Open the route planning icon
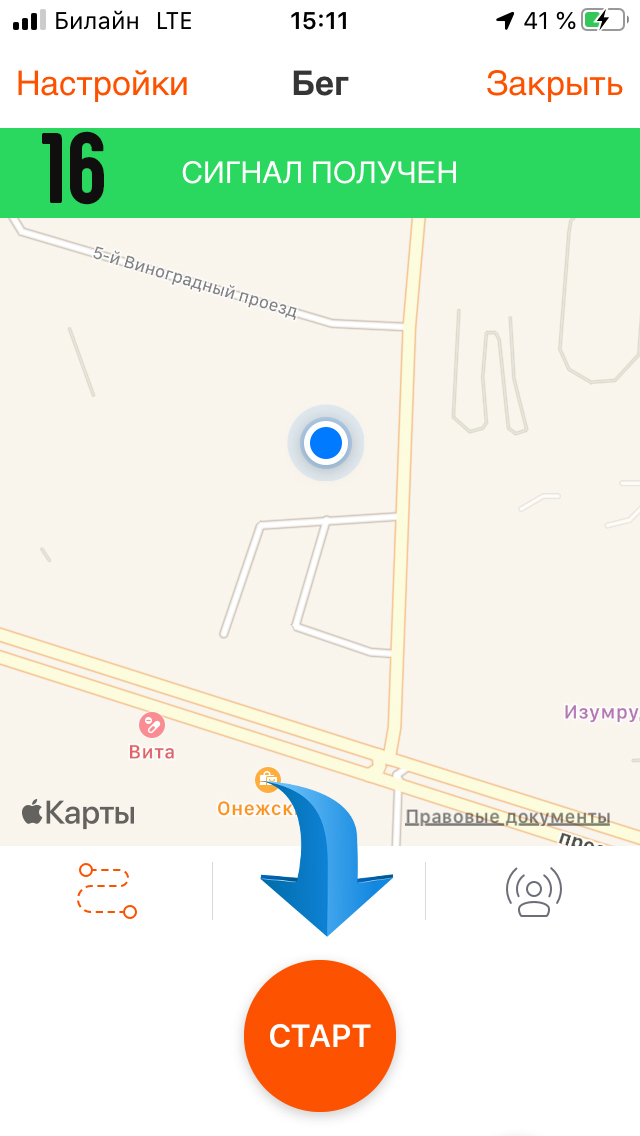This screenshot has height=1136, width=640. click(x=106, y=890)
